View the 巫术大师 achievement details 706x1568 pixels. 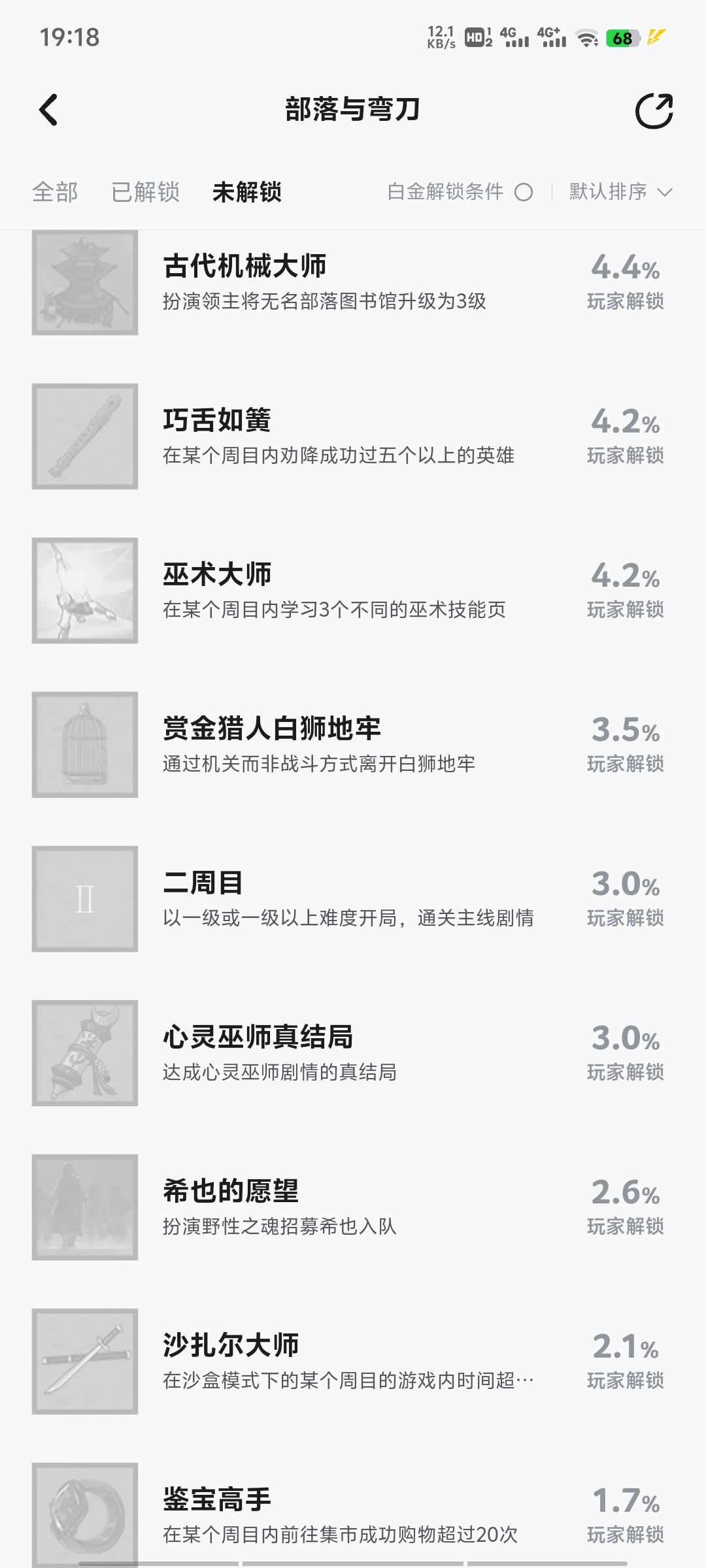coord(353,591)
